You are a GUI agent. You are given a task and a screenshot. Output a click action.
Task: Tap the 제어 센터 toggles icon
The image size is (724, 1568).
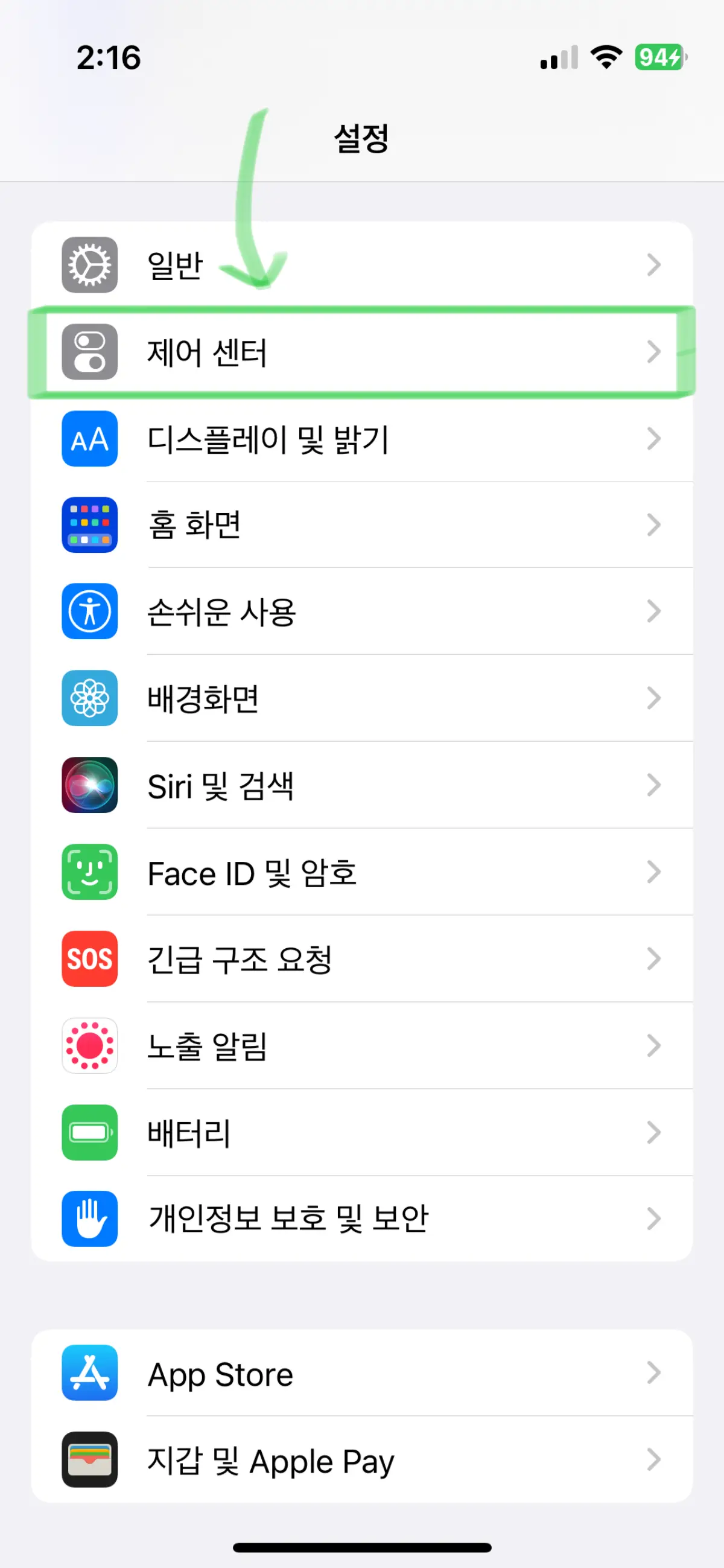(89, 351)
